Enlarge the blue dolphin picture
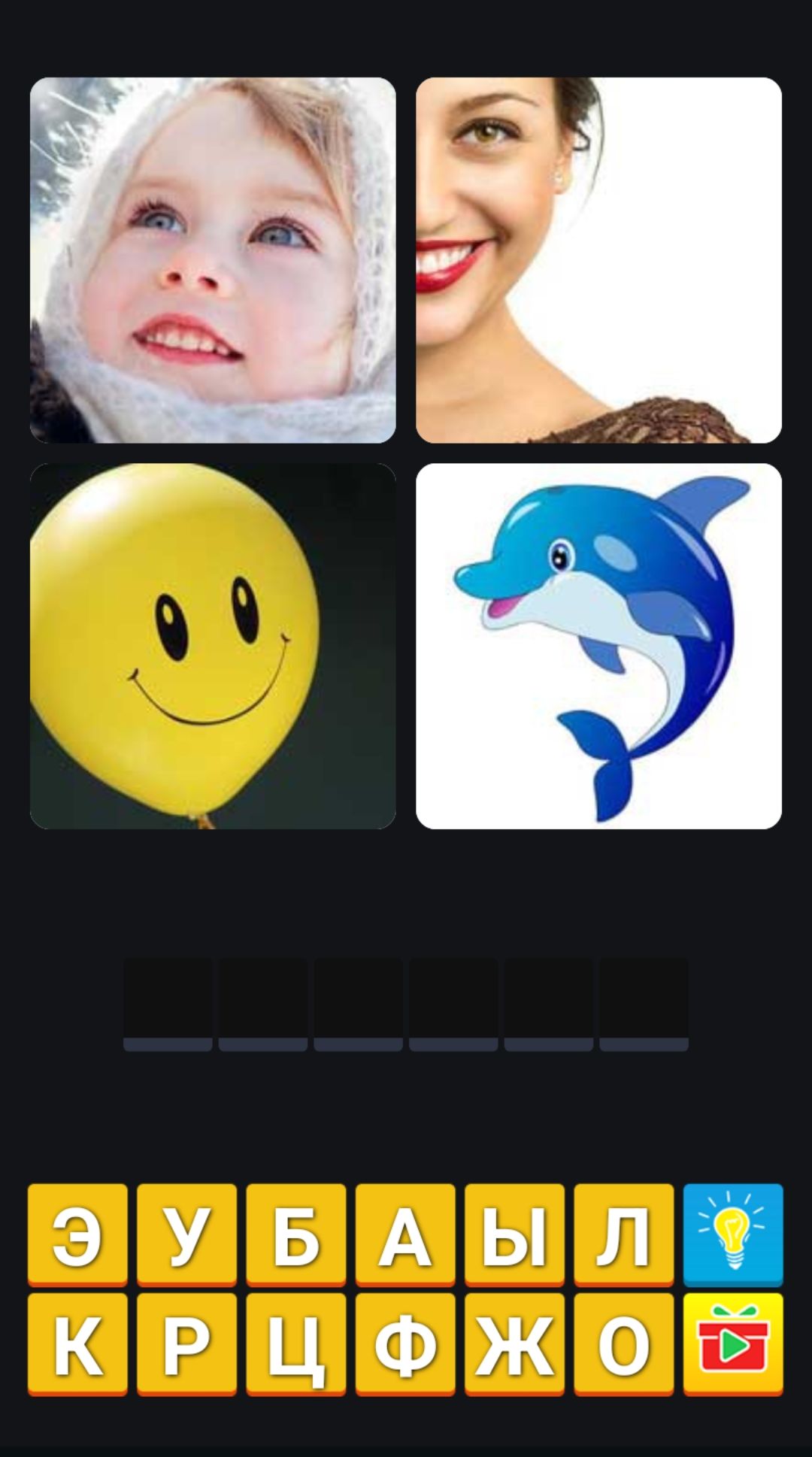This screenshot has height=1457, width=812. pos(598,646)
